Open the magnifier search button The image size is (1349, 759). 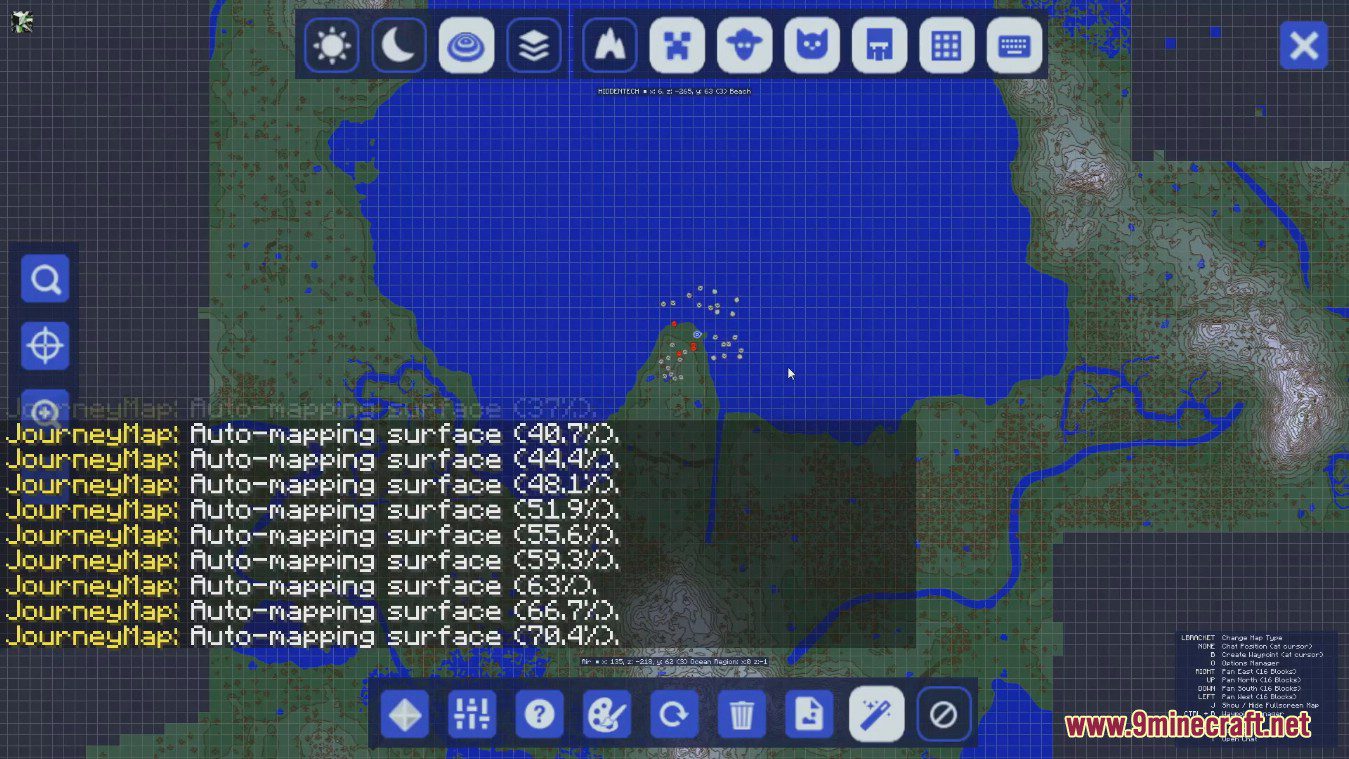coord(45,279)
